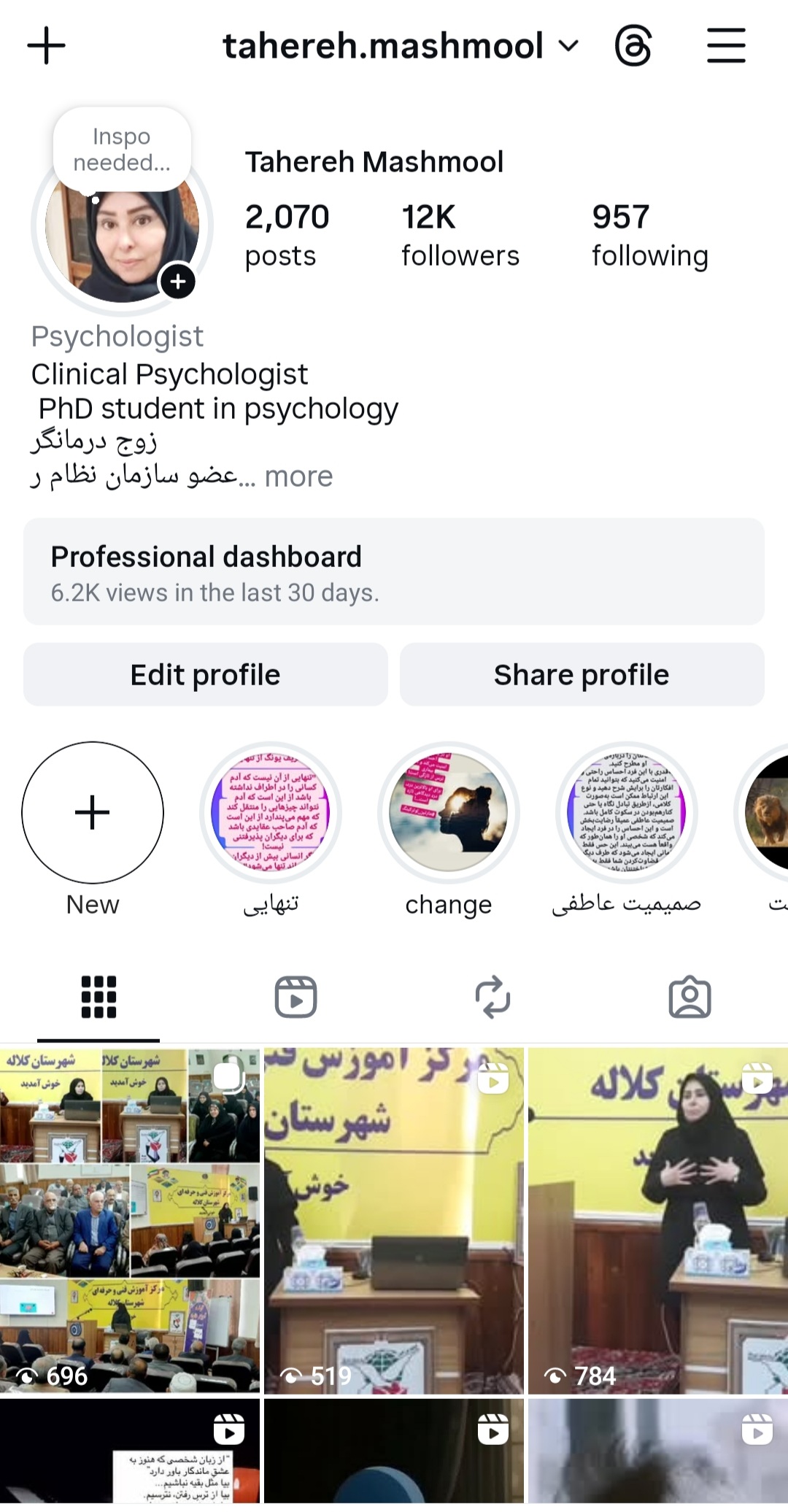Create a New story highlight
Screen dimensions: 788x1512
pos(93,813)
